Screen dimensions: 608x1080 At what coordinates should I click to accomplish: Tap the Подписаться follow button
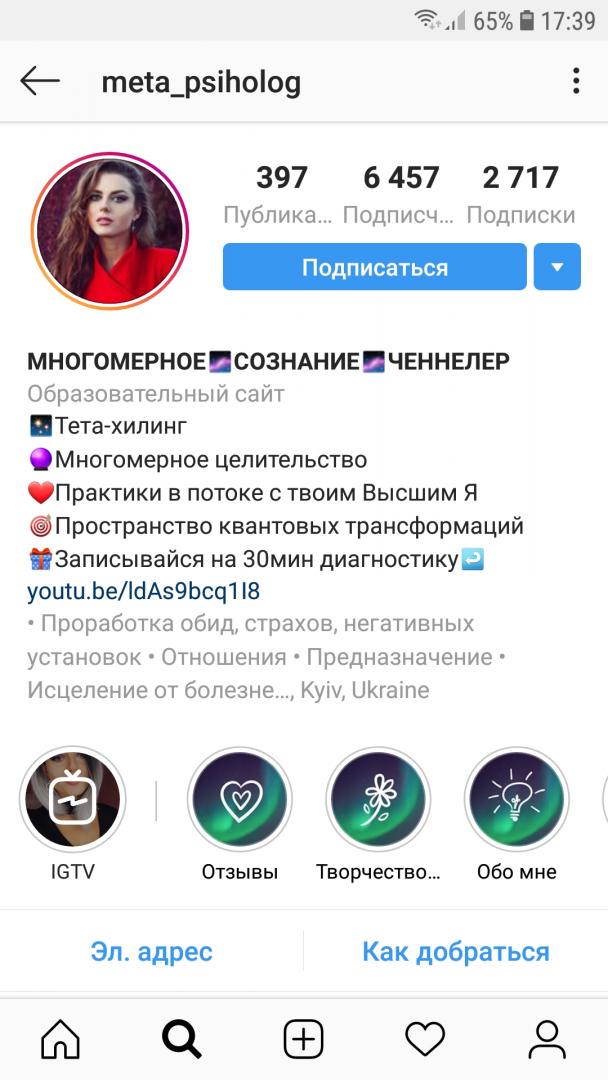coord(375,267)
